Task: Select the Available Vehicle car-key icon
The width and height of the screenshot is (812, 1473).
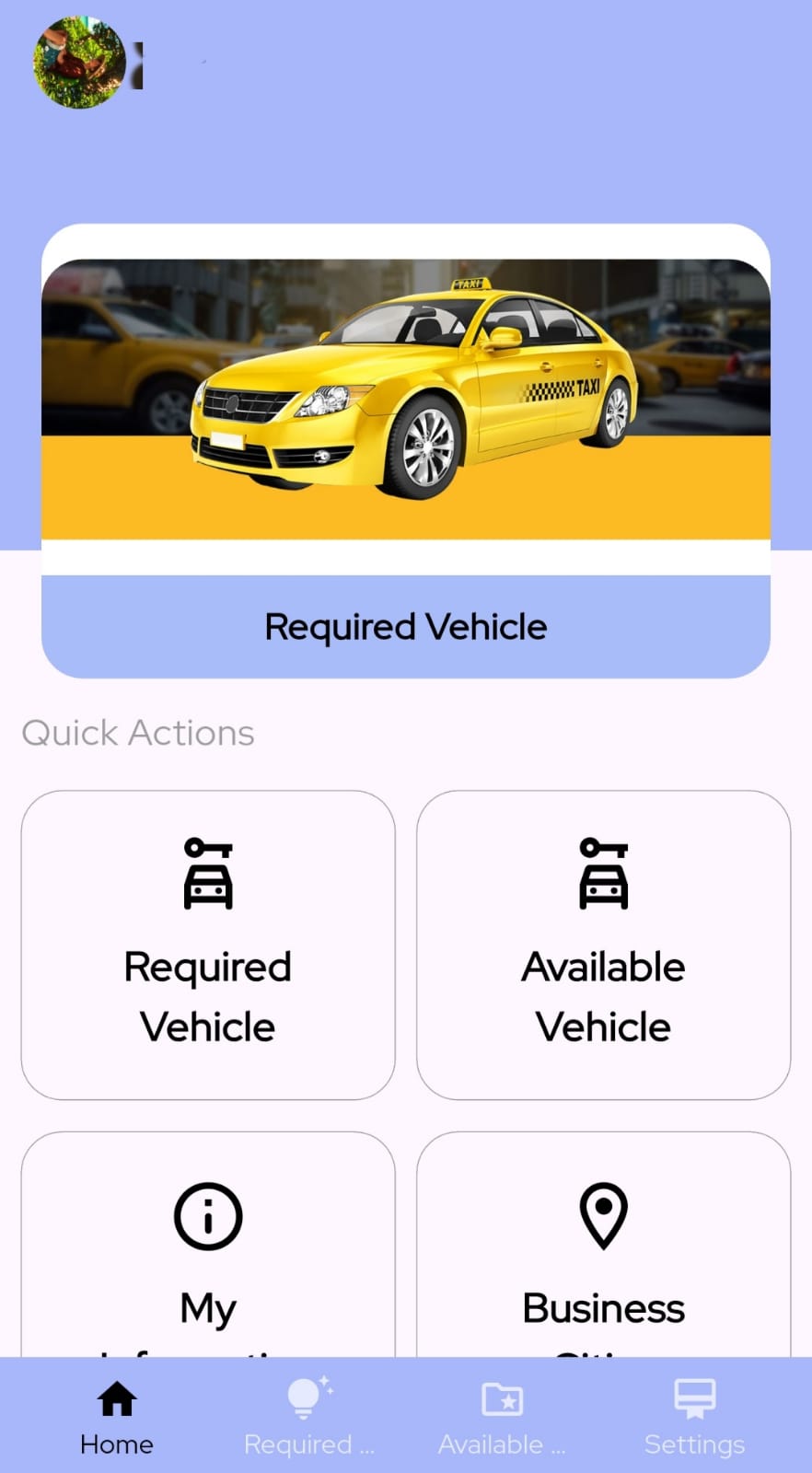Action: (x=603, y=875)
